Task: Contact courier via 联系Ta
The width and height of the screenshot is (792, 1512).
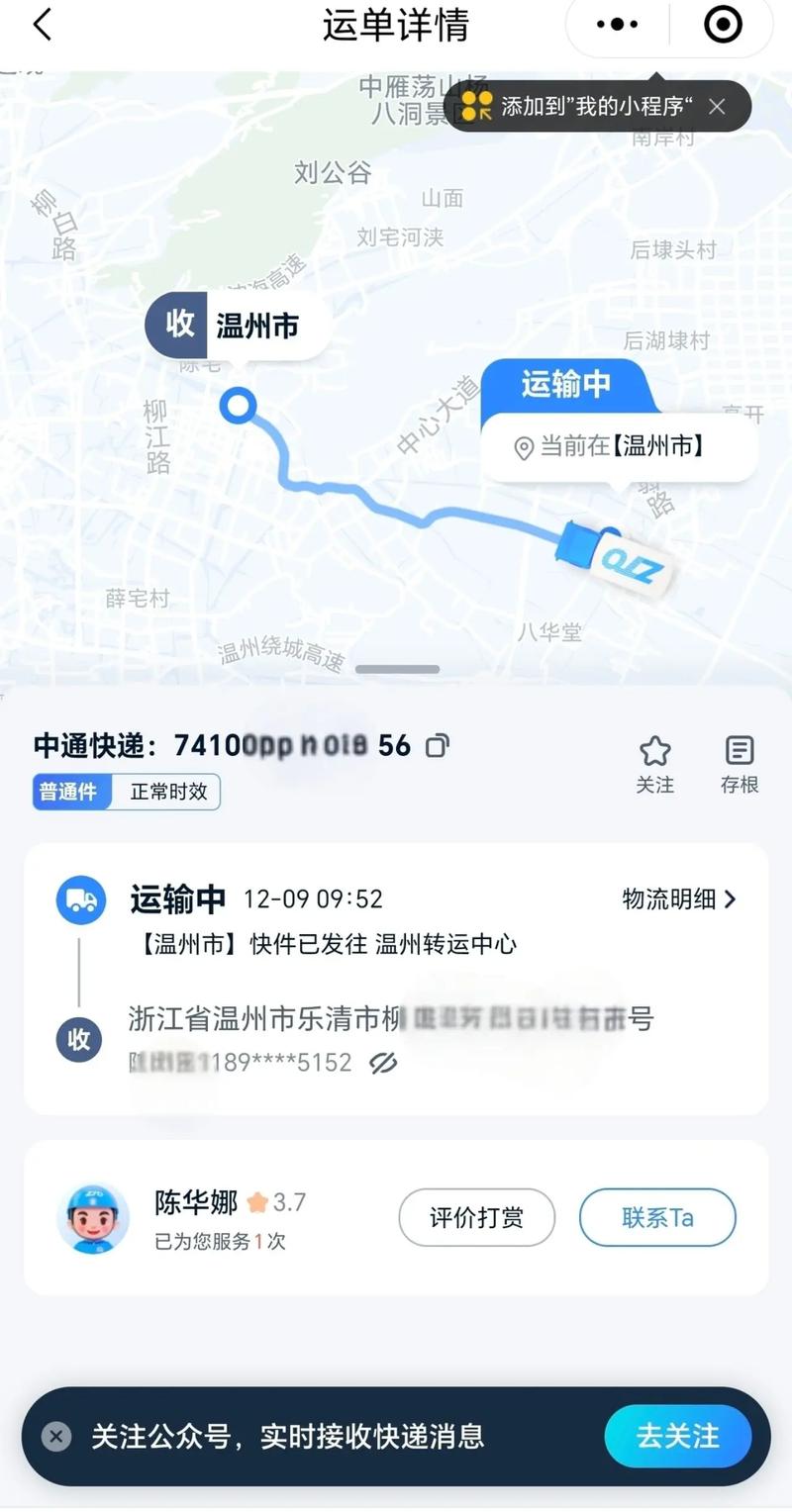Action: click(657, 1217)
